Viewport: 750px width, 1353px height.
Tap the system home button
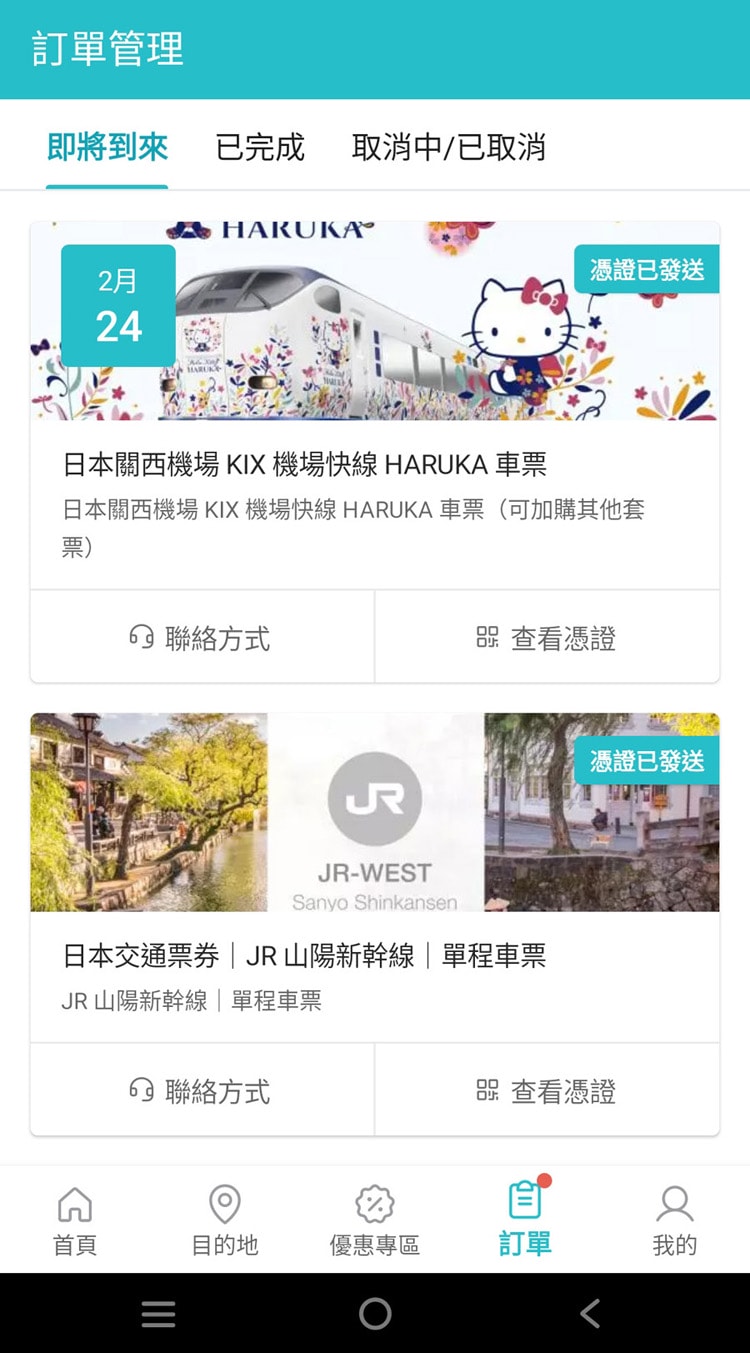coord(375,1314)
